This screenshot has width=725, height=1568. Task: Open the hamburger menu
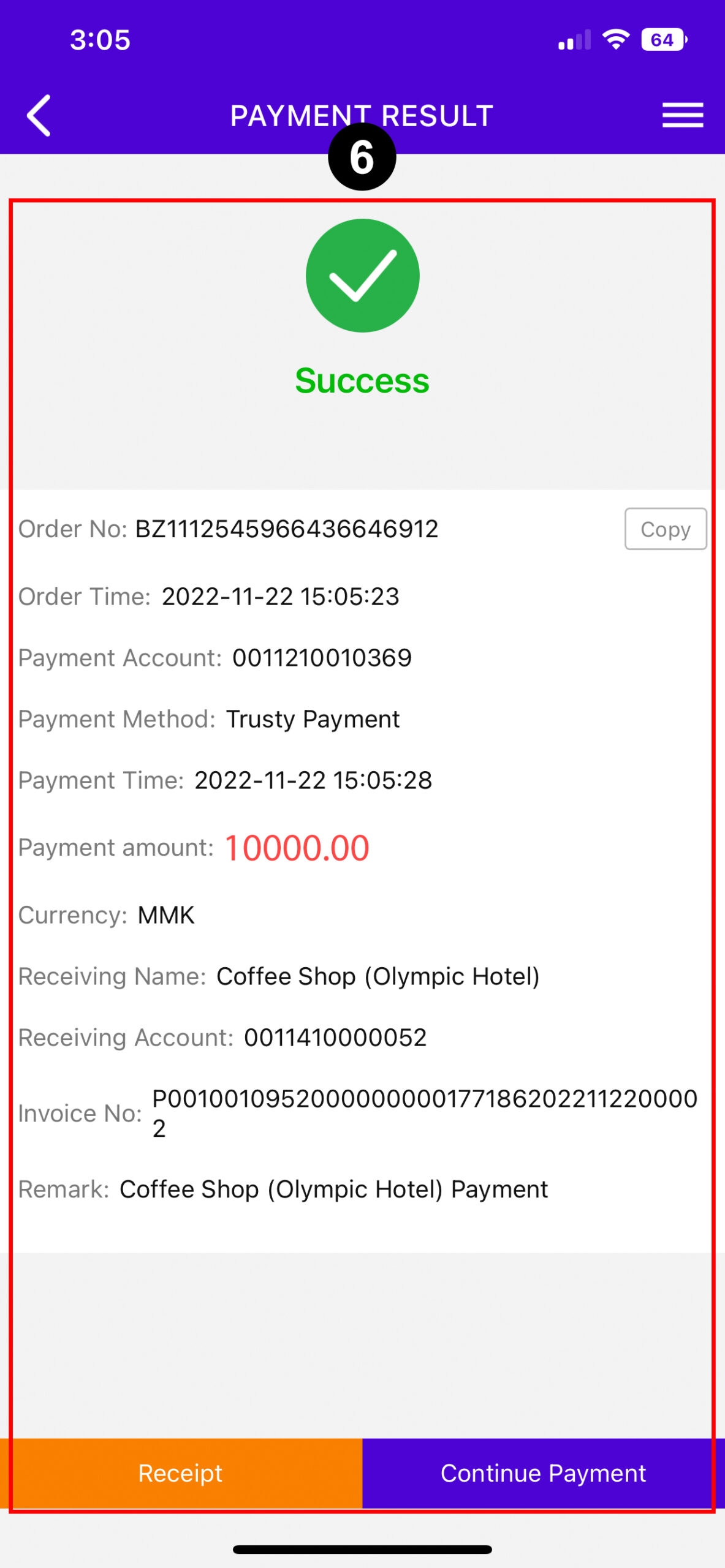(682, 116)
